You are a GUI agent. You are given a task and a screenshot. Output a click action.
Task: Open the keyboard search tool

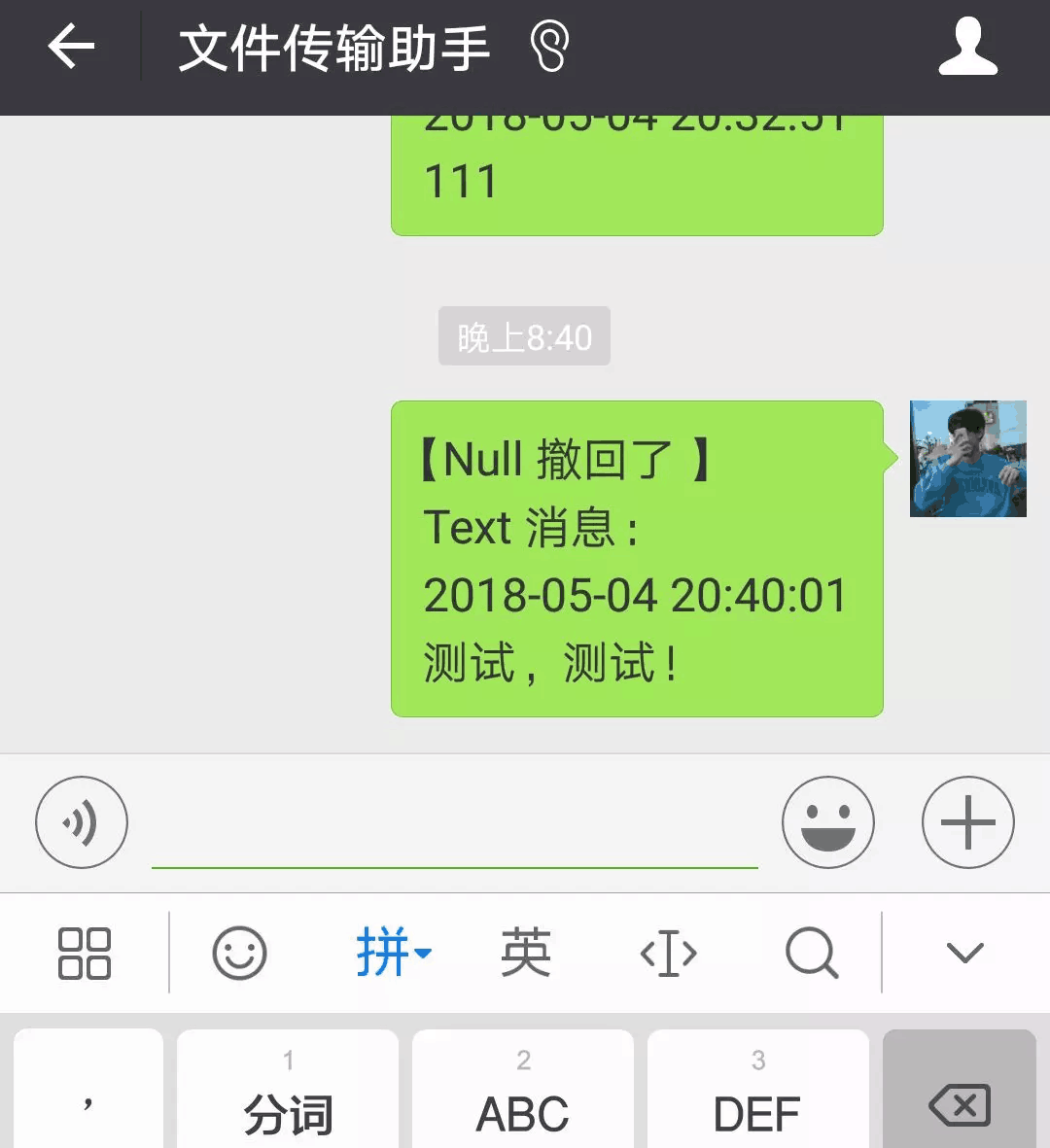[x=812, y=953]
